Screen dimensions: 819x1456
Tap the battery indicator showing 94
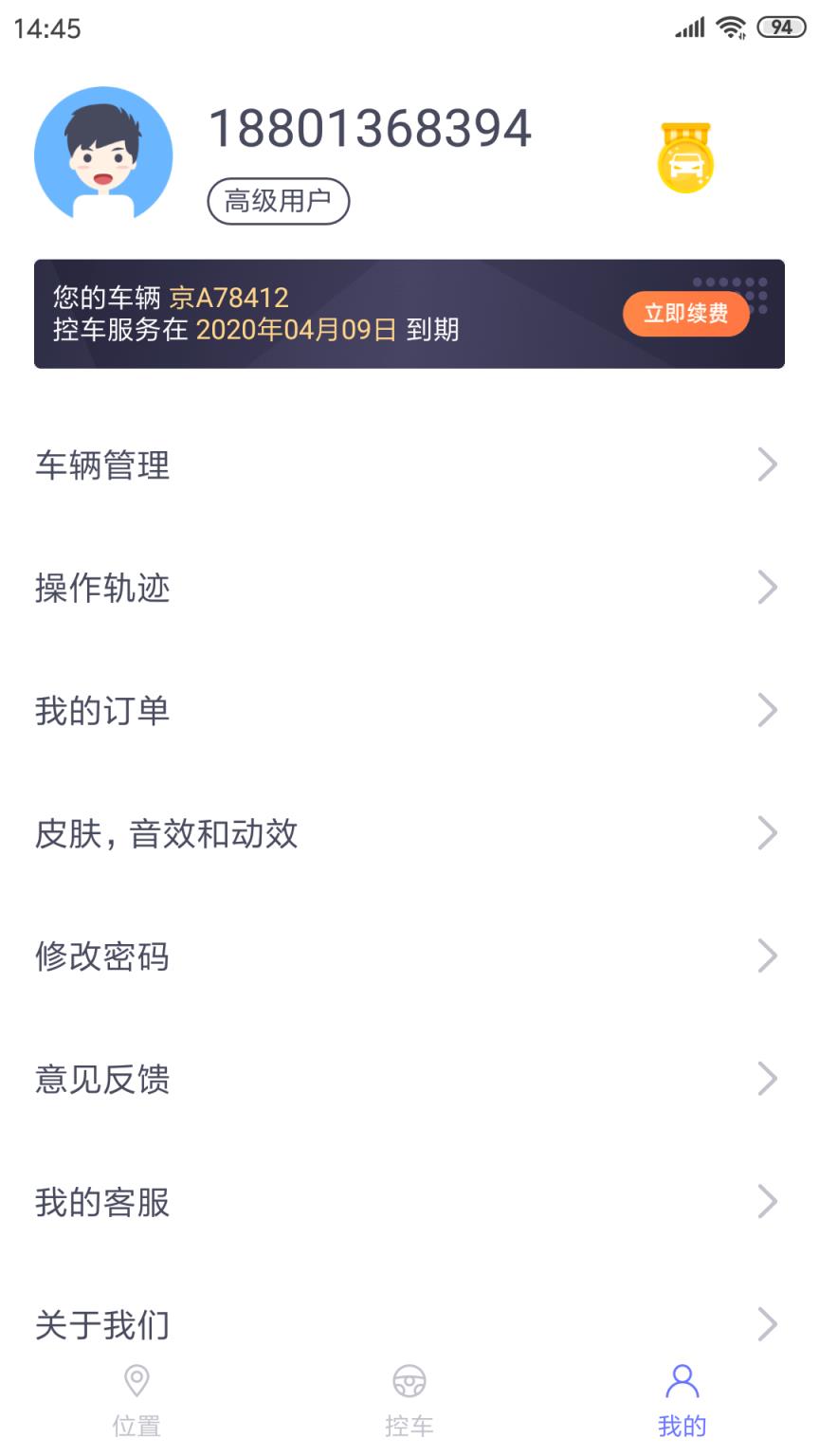(781, 27)
